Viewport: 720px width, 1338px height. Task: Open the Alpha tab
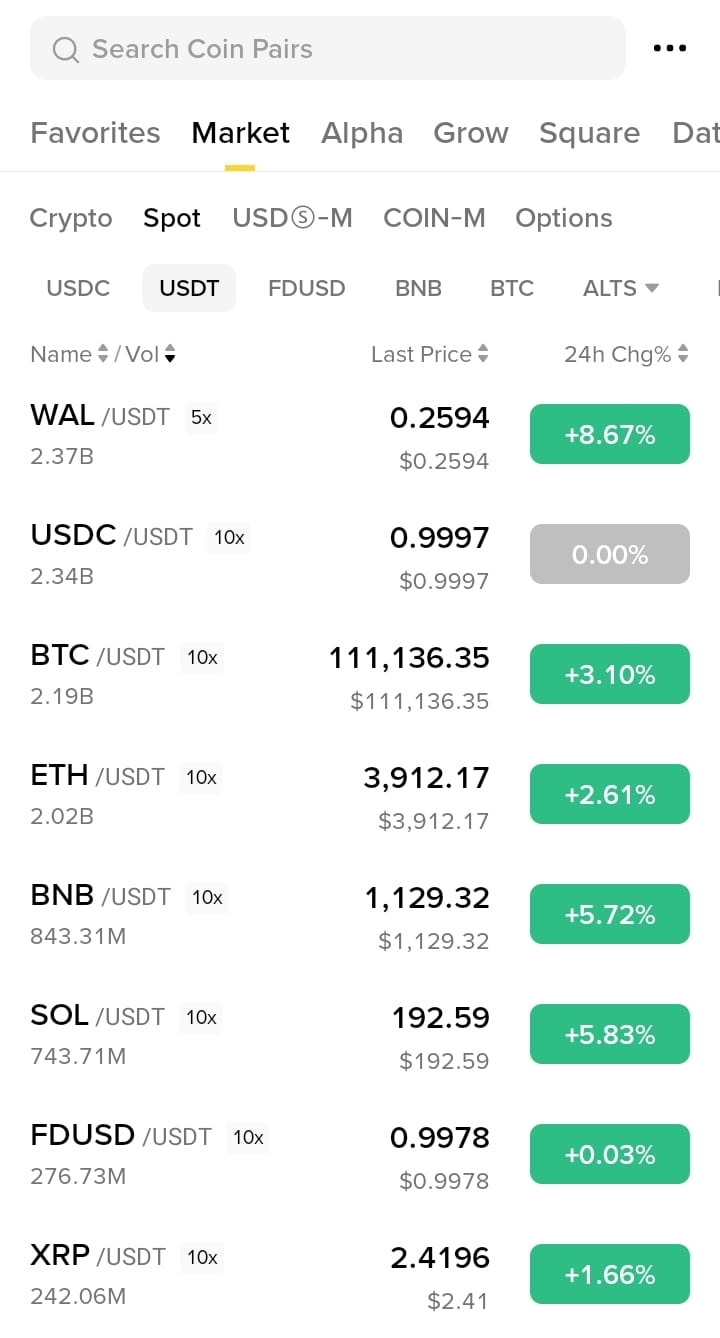pyautogui.click(x=362, y=133)
